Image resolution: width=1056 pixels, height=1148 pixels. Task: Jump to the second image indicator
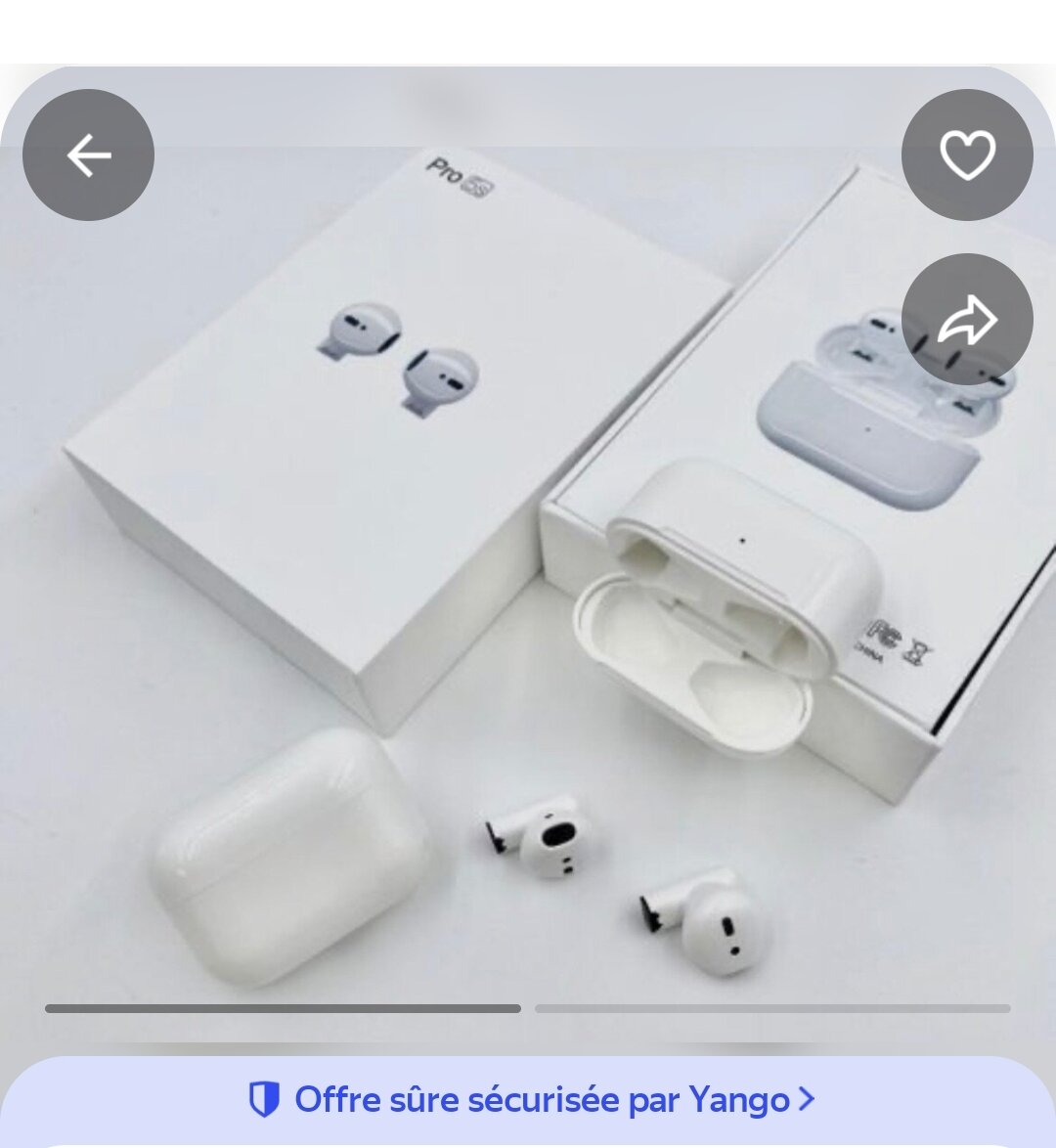click(772, 1008)
